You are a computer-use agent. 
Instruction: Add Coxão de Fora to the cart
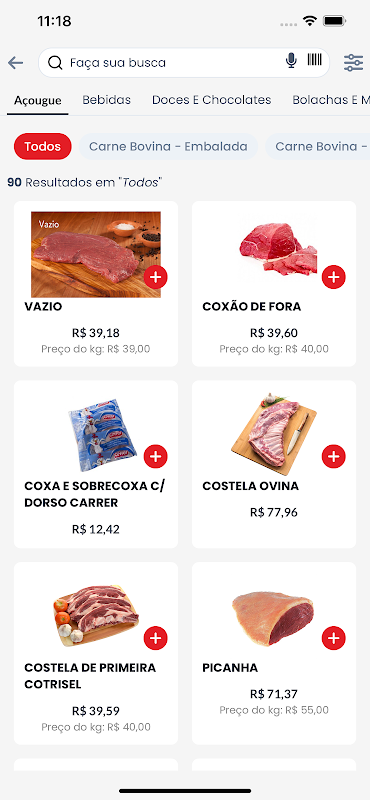click(x=334, y=277)
